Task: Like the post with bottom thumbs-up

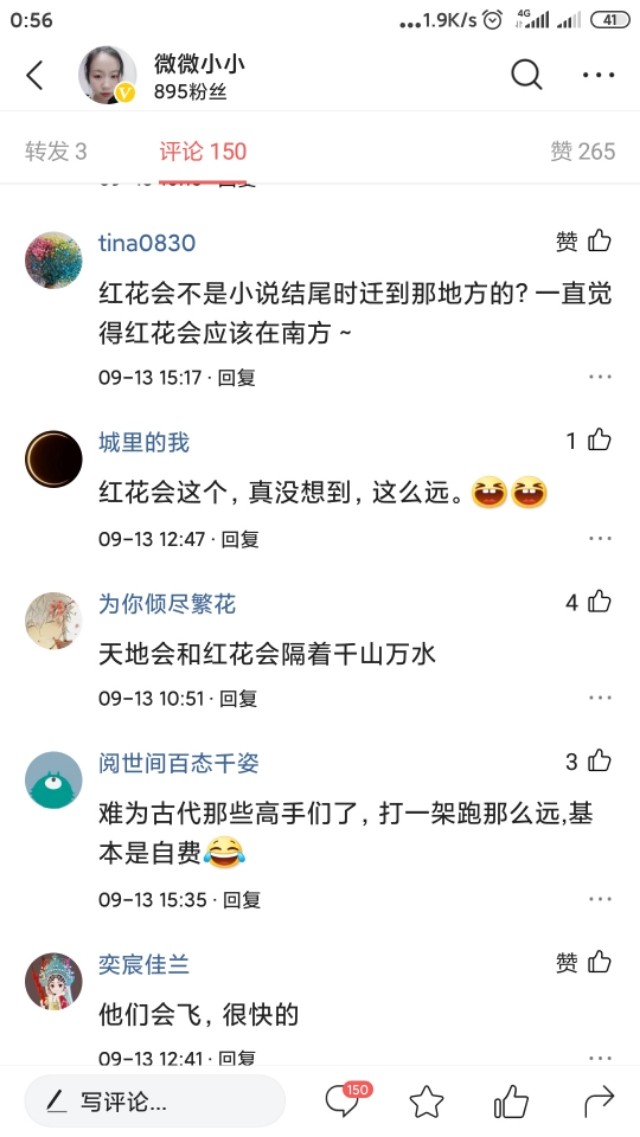Action: point(511,1102)
